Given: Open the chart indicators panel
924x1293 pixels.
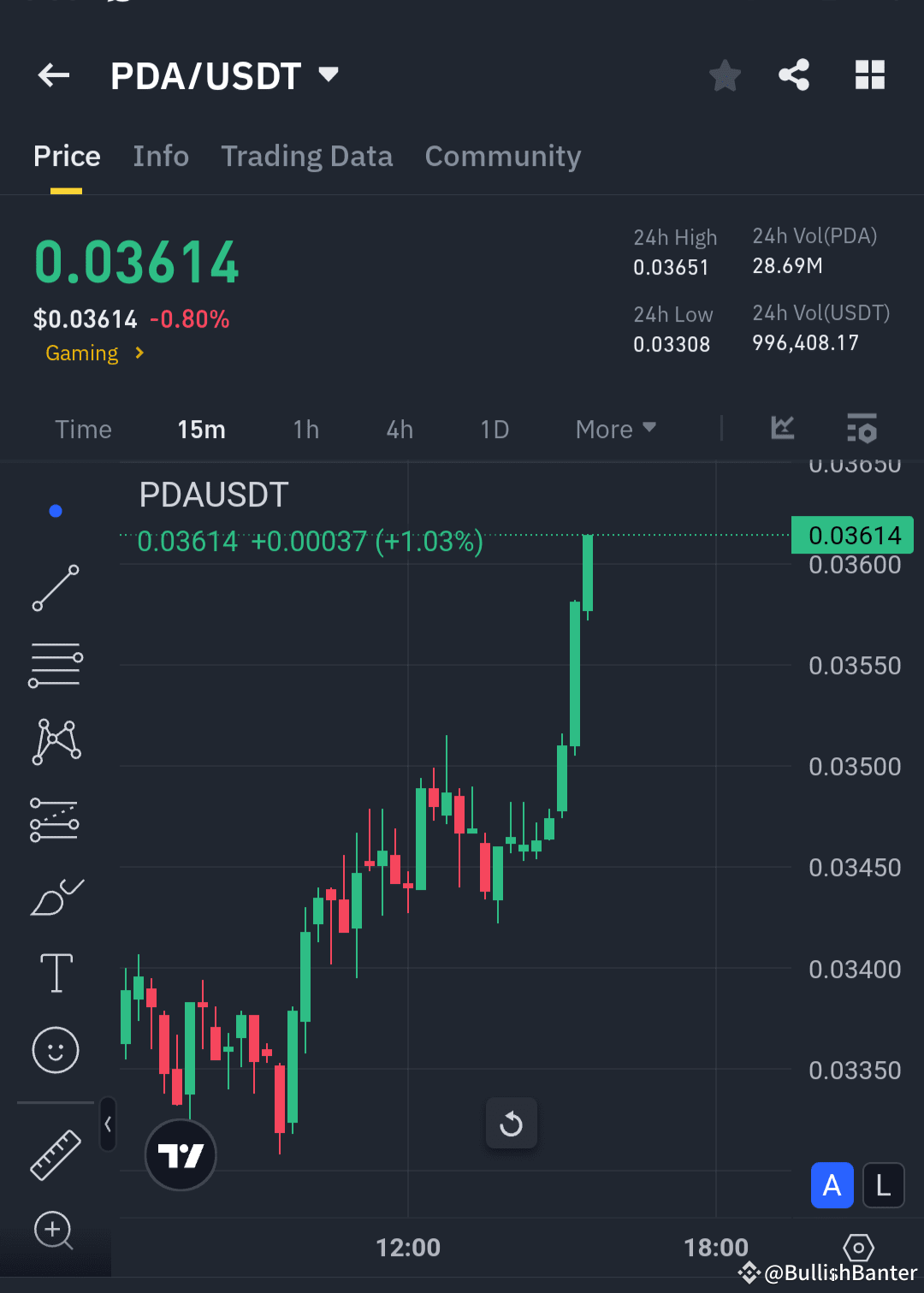Looking at the screenshot, I should (x=862, y=429).
